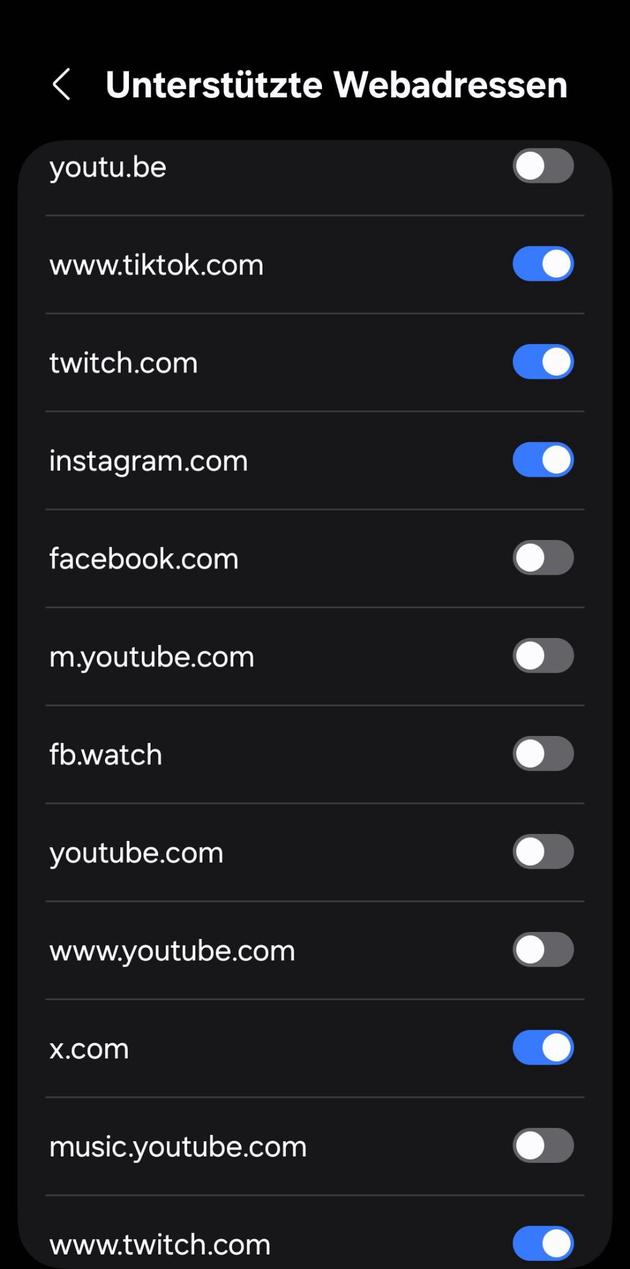
Task: Switch off www.twitch.com toggle
Action: 543,1243
